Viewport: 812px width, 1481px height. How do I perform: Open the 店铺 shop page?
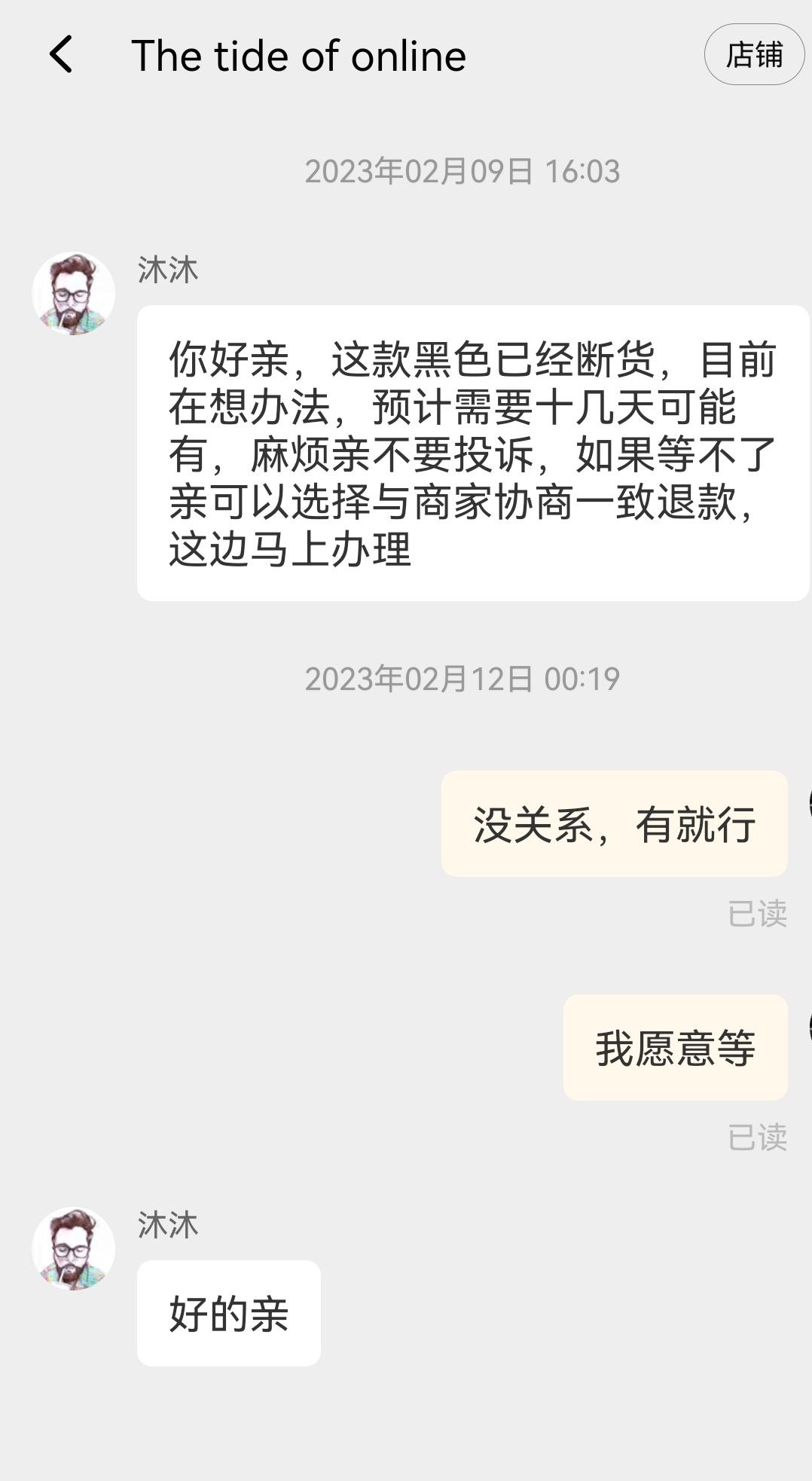click(754, 55)
